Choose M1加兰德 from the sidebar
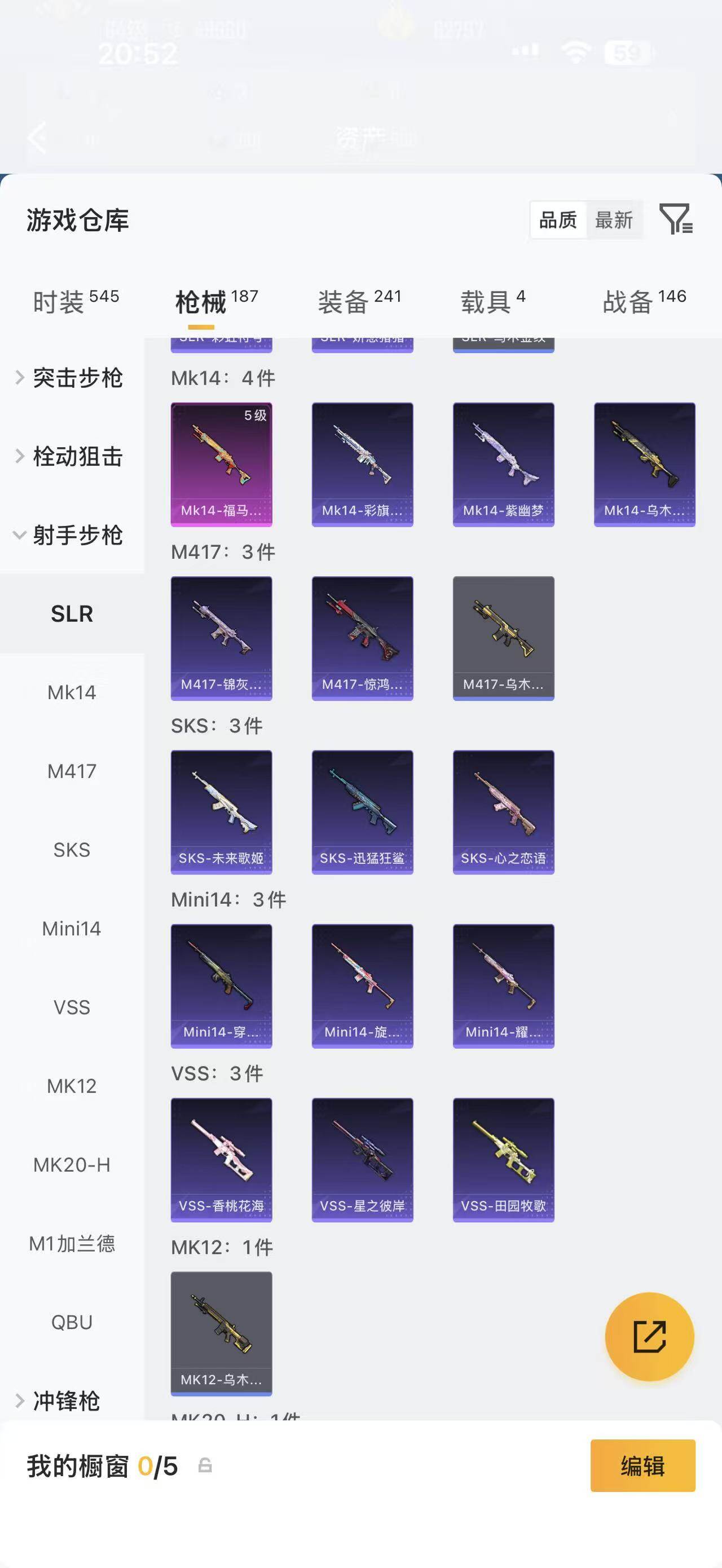The height and width of the screenshot is (1568, 722). (x=72, y=1244)
